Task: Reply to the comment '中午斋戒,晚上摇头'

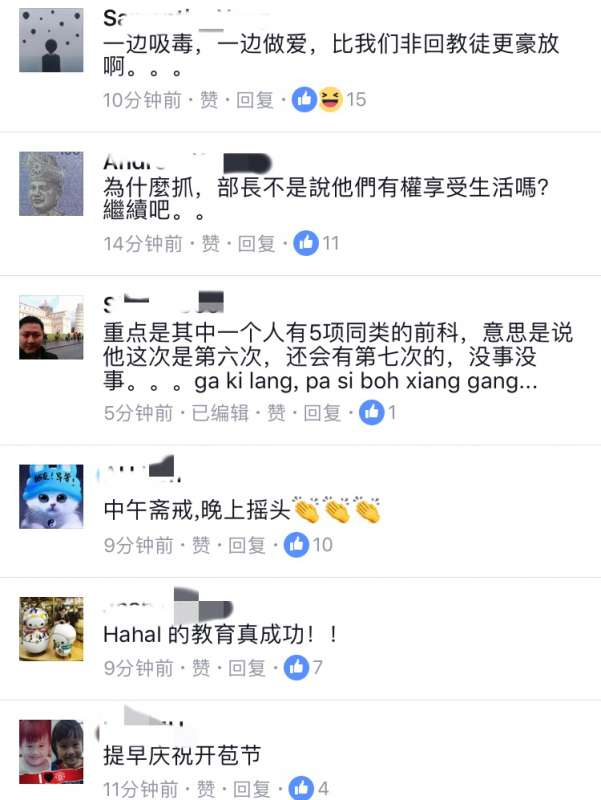Action: pos(246,545)
